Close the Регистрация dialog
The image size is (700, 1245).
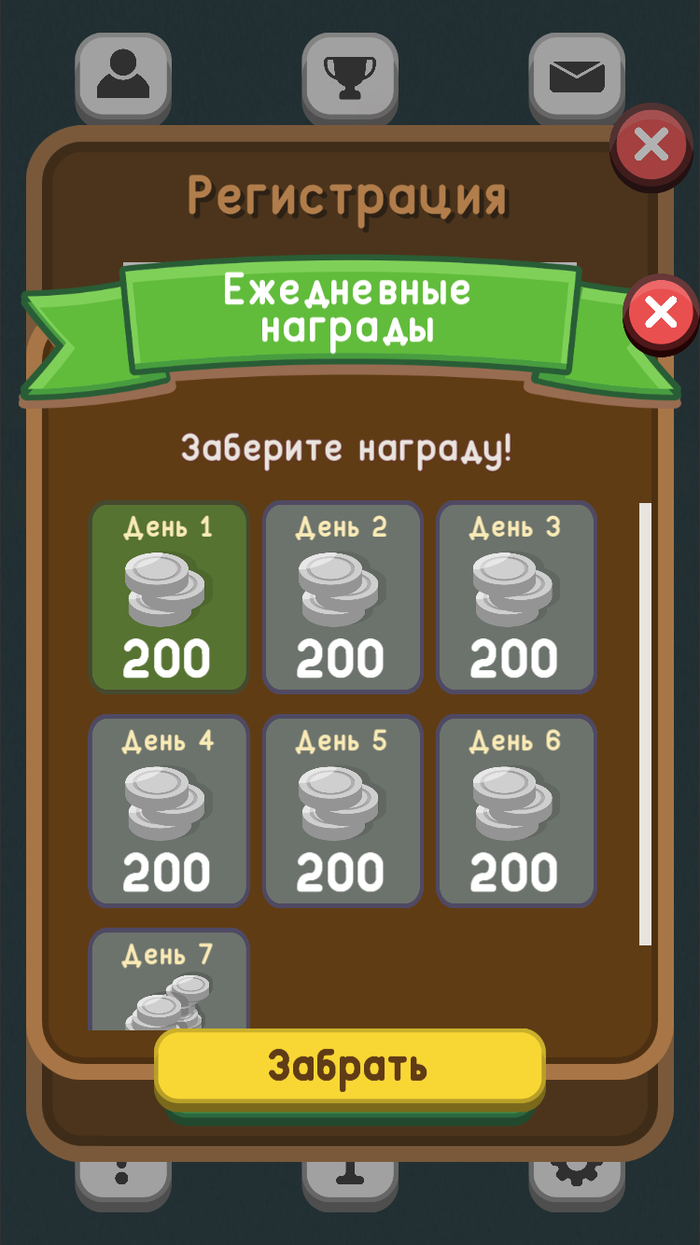(651, 147)
